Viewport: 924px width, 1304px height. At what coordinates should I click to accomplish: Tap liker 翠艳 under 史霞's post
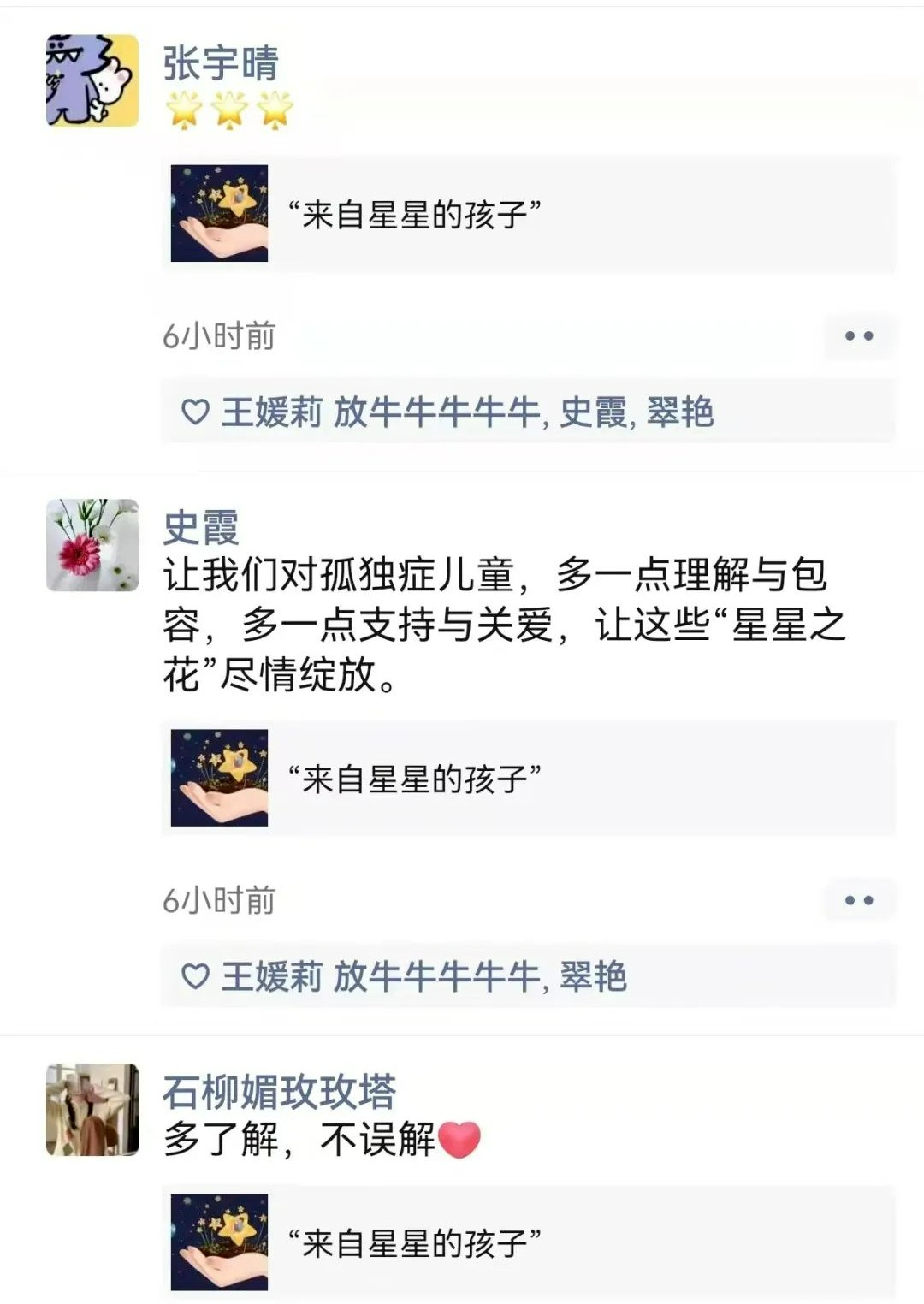point(593,976)
